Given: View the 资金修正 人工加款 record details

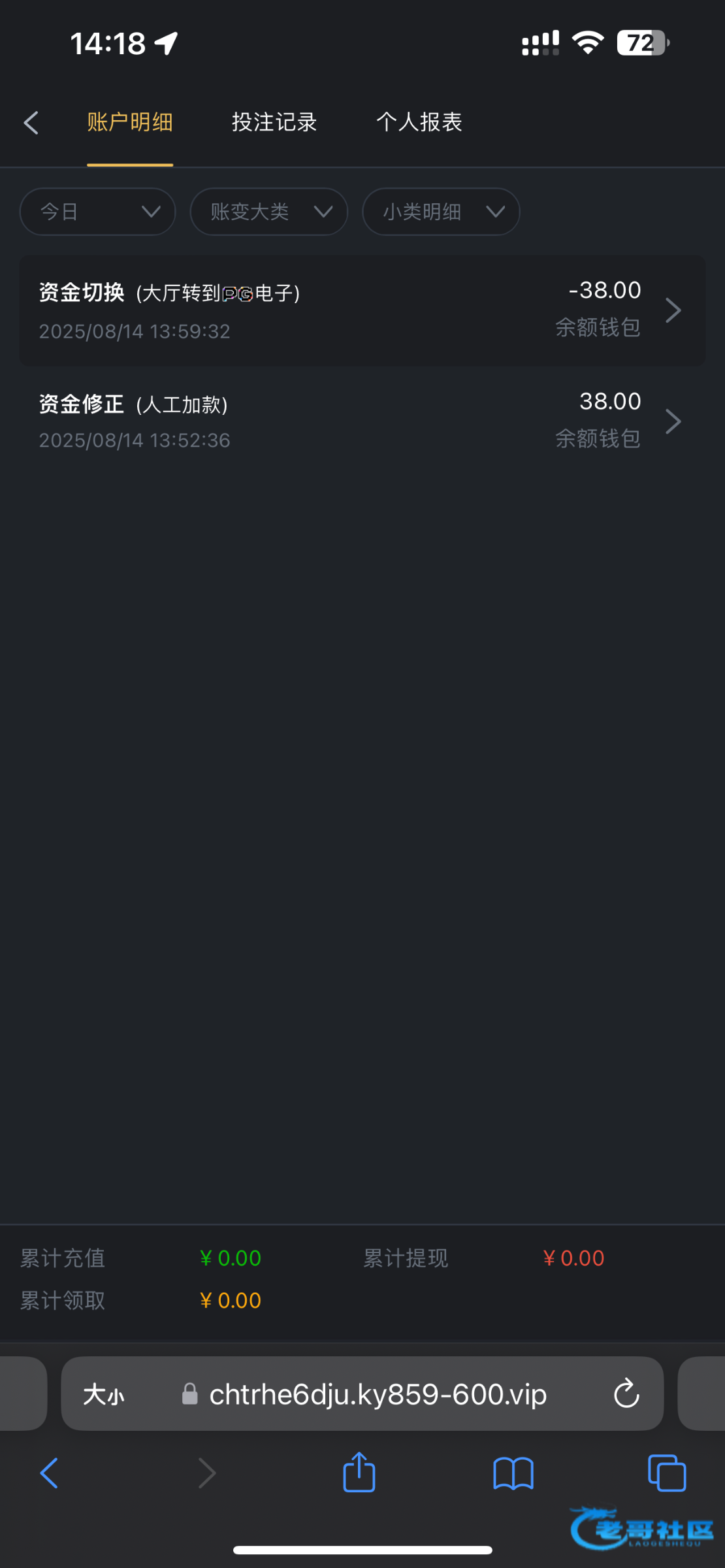Looking at the screenshot, I should (x=362, y=421).
